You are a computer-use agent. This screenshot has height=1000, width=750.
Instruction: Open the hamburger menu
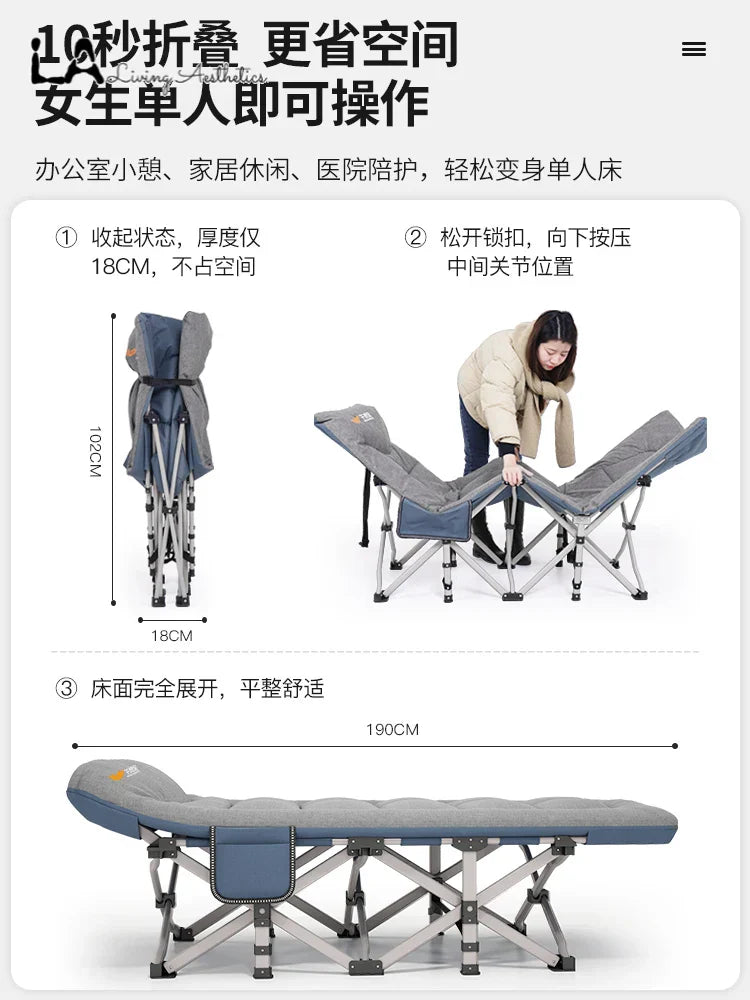tap(693, 49)
